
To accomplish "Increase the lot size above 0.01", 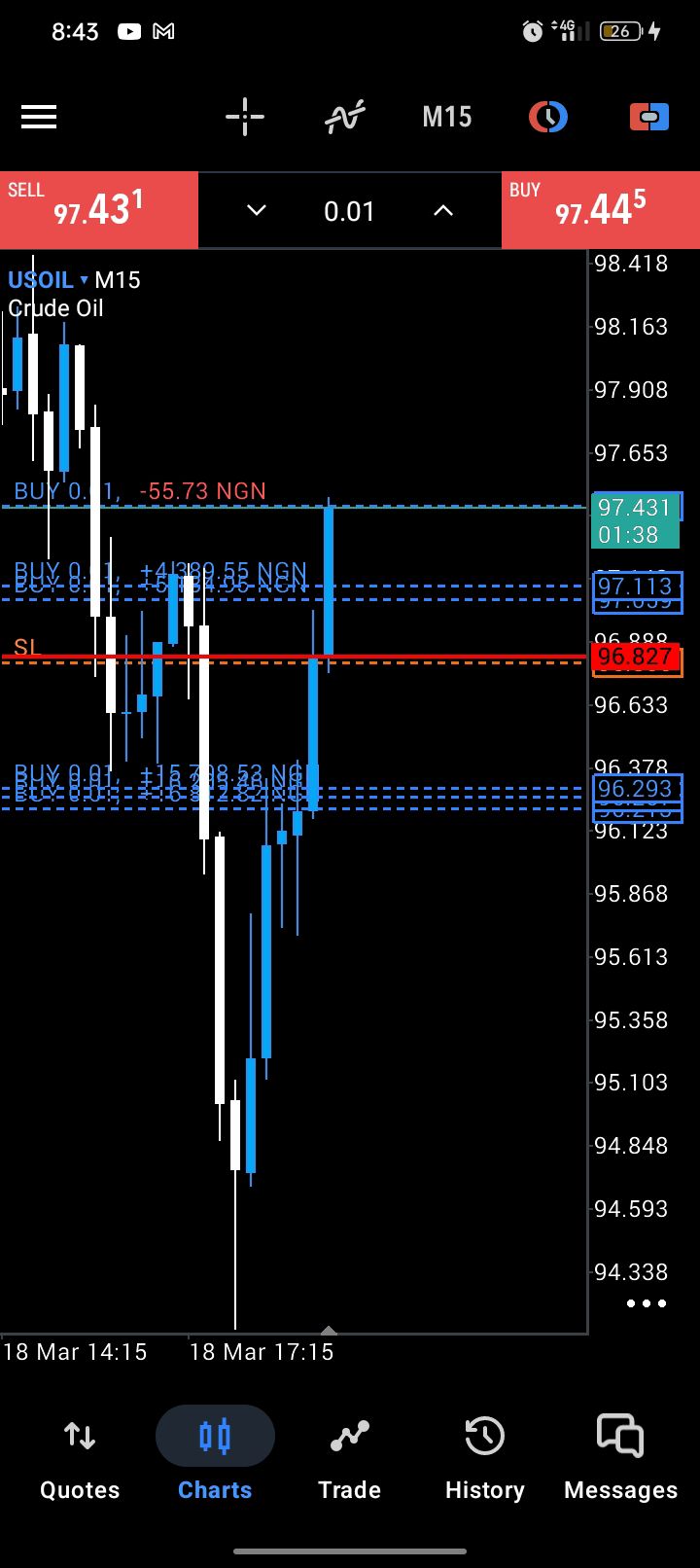I will (443, 210).
